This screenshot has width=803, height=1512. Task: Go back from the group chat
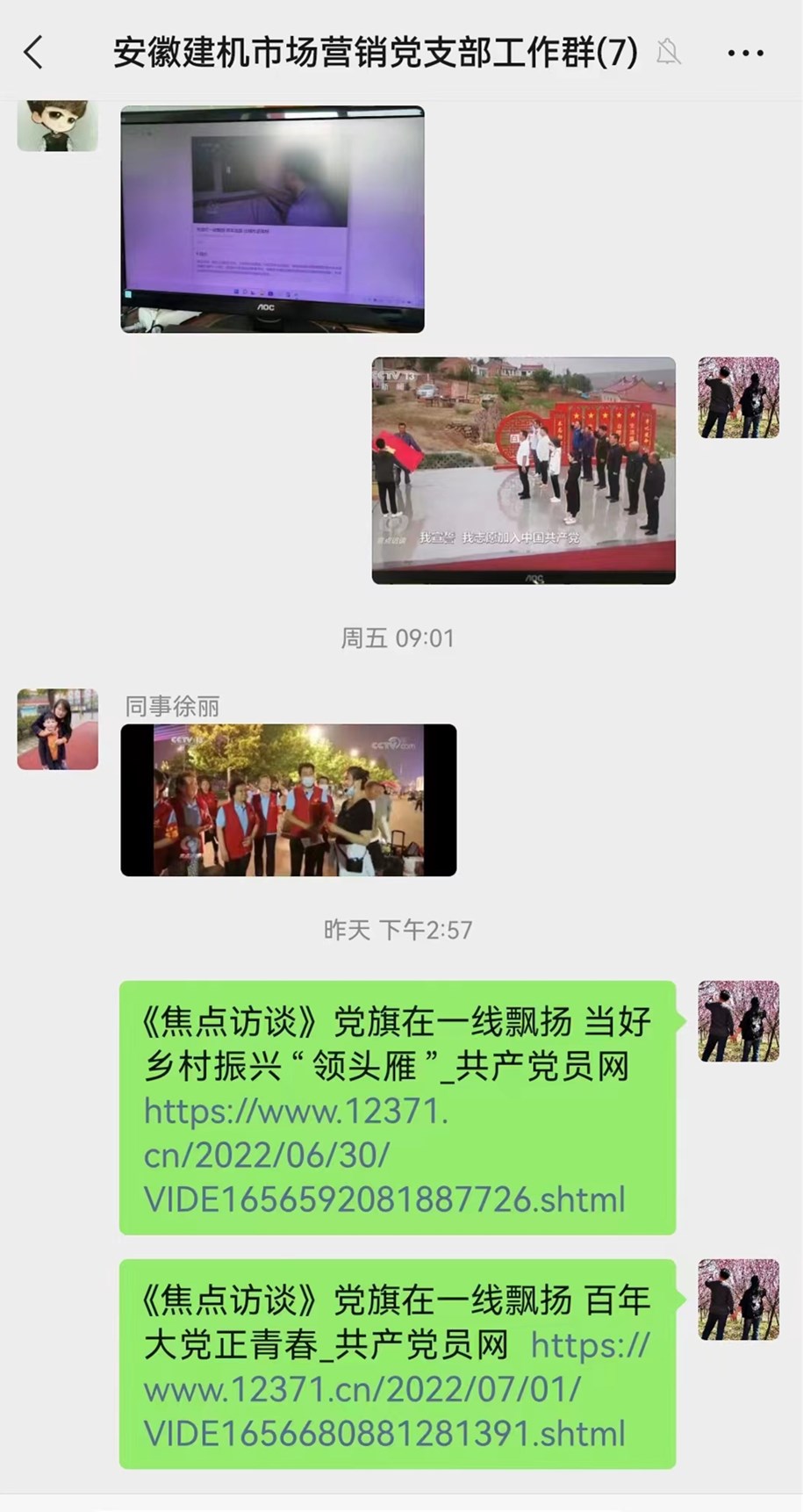coord(33,53)
